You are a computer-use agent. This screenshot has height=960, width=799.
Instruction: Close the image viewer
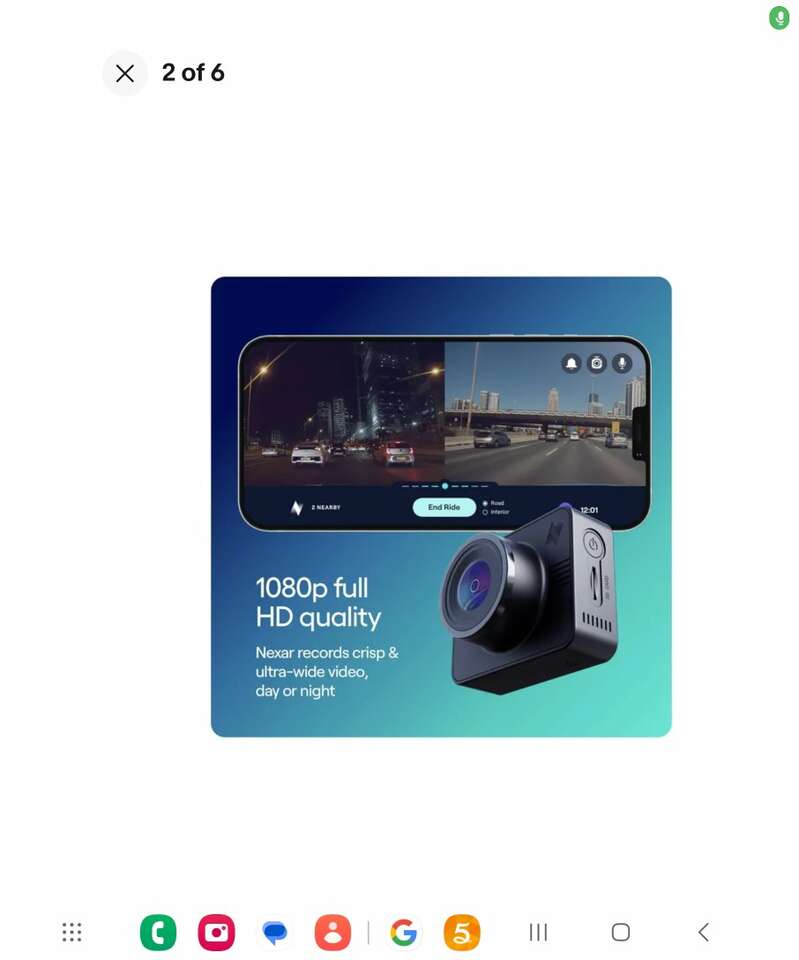pyautogui.click(x=125, y=73)
